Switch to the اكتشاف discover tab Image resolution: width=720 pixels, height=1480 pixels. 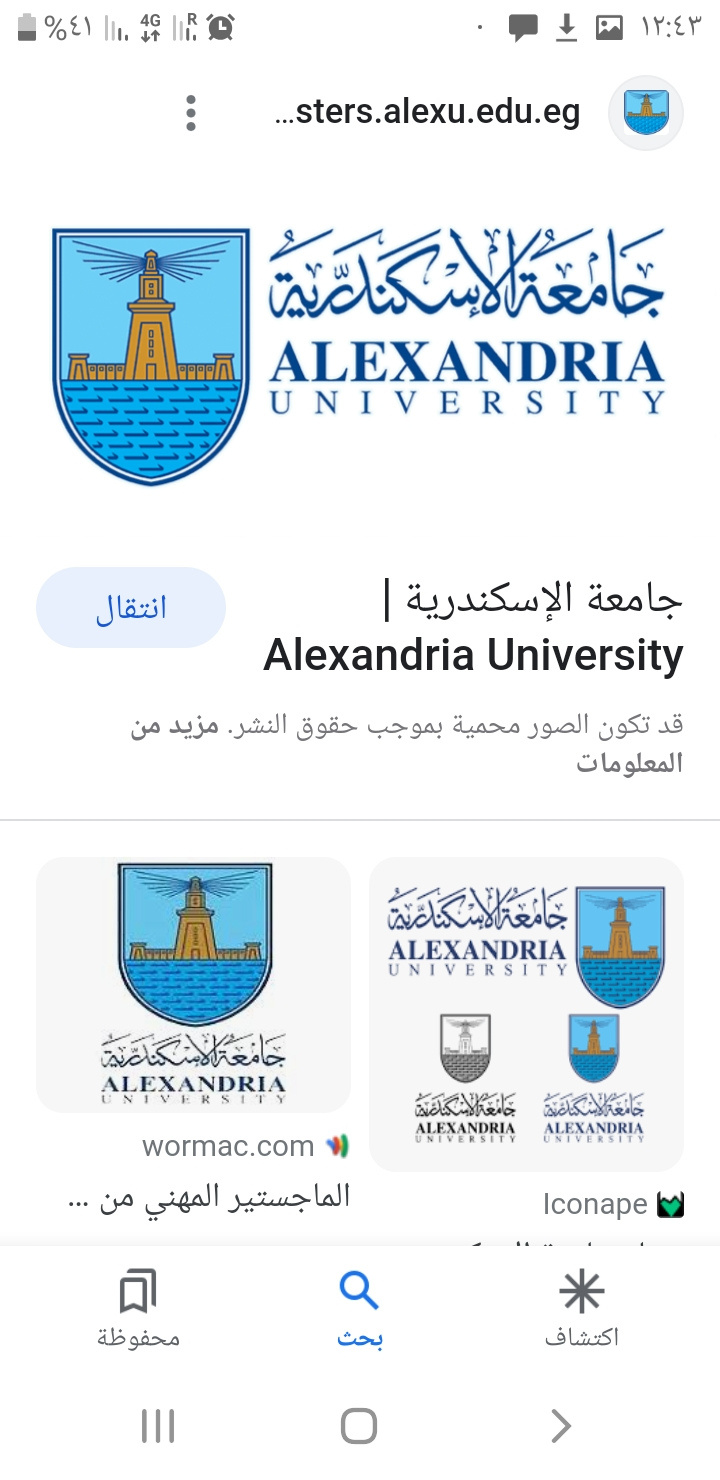tap(581, 1309)
